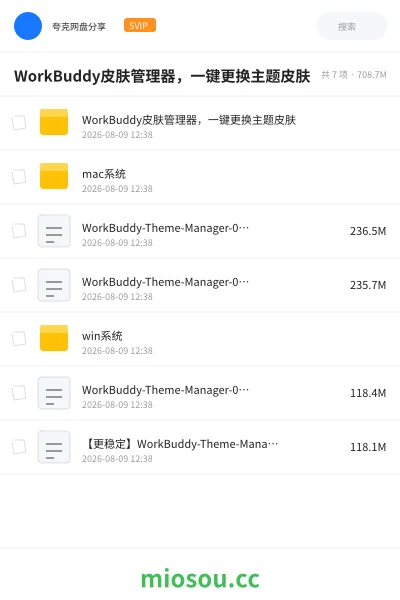This screenshot has width=400, height=600.
Task: Open the blue profile avatar of the sharer
Action: coord(28,26)
